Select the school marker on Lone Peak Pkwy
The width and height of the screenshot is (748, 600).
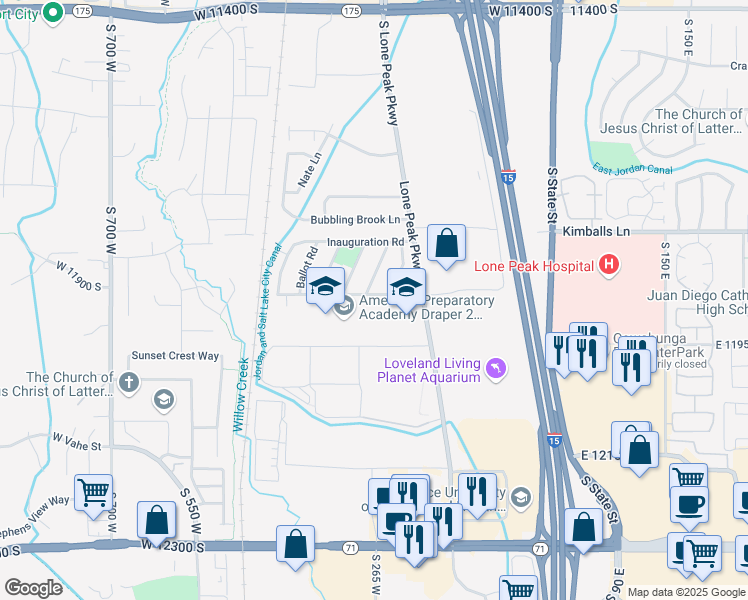coord(406,290)
